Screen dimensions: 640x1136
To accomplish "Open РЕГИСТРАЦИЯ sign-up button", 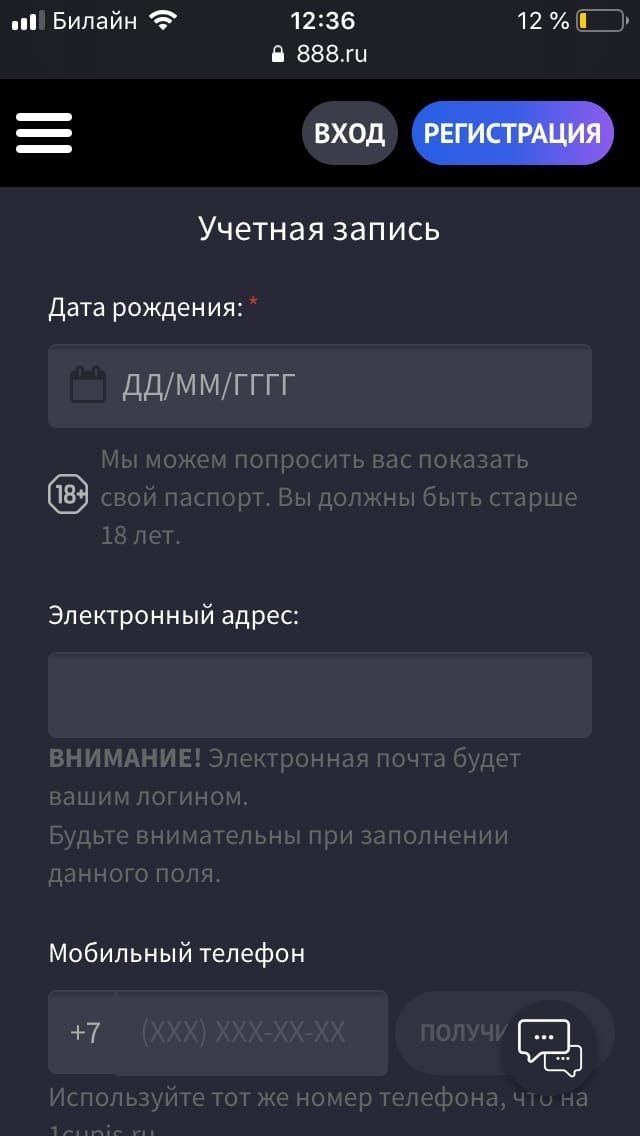I will pos(512,133).
